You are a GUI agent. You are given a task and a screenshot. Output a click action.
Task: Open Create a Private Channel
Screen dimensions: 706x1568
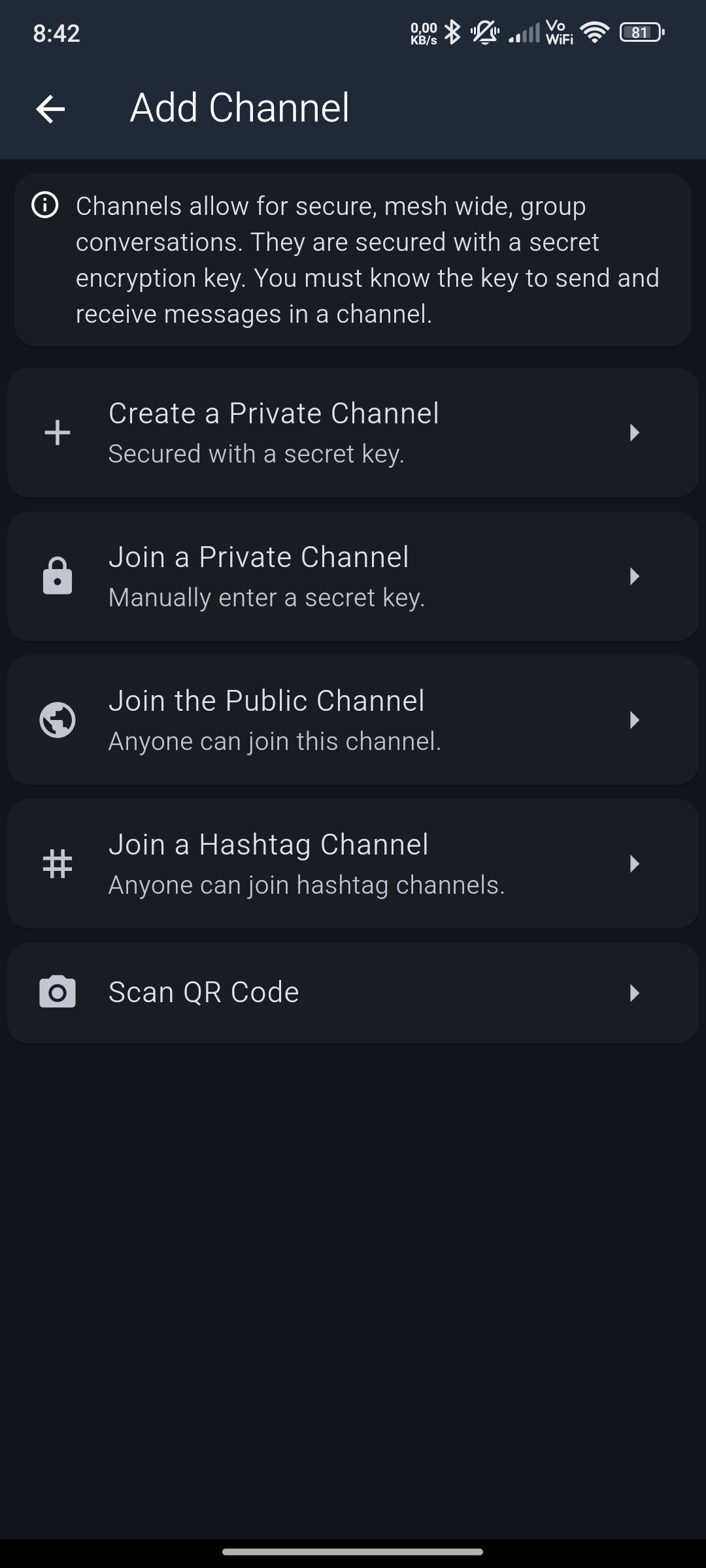[353, 433]
